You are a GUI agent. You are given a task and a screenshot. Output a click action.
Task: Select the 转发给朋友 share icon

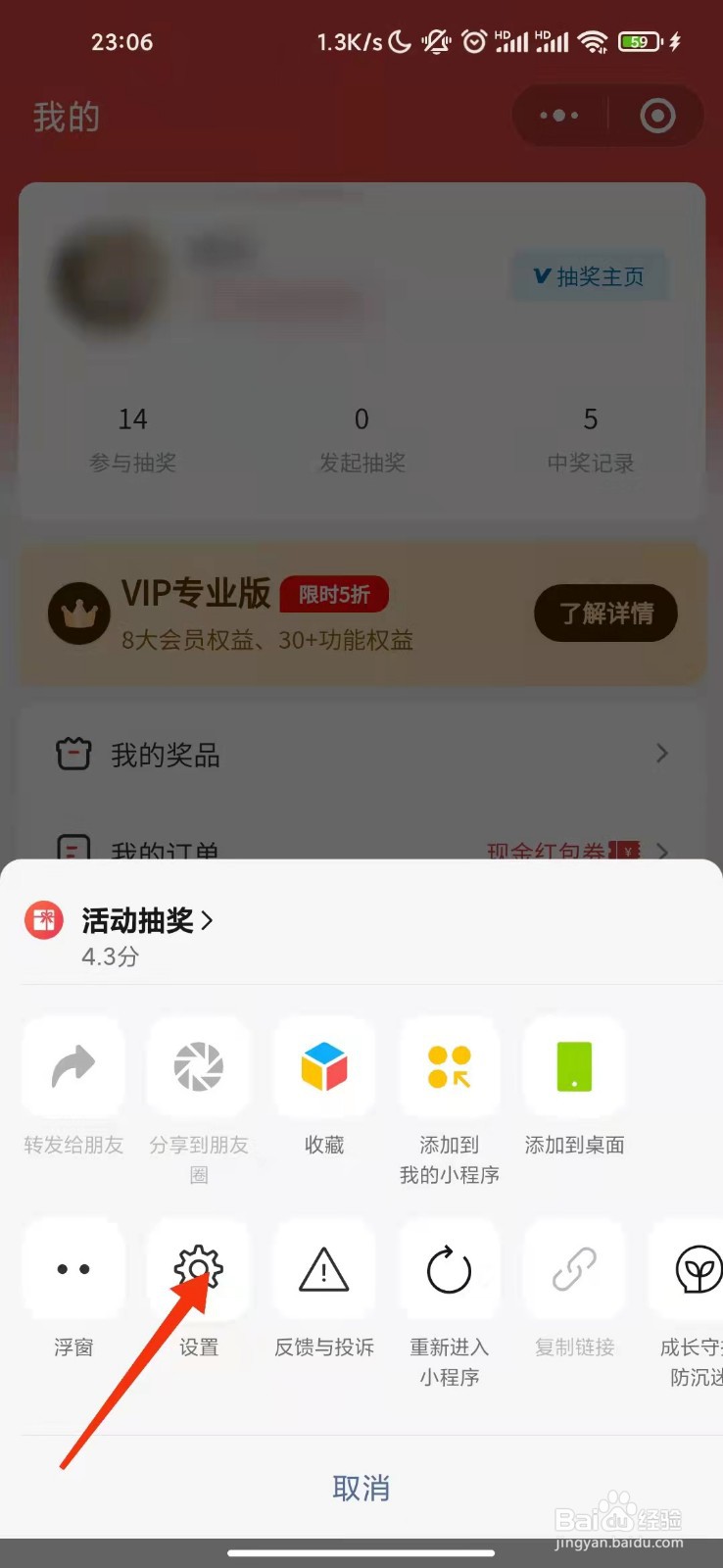coord(72,1067)
